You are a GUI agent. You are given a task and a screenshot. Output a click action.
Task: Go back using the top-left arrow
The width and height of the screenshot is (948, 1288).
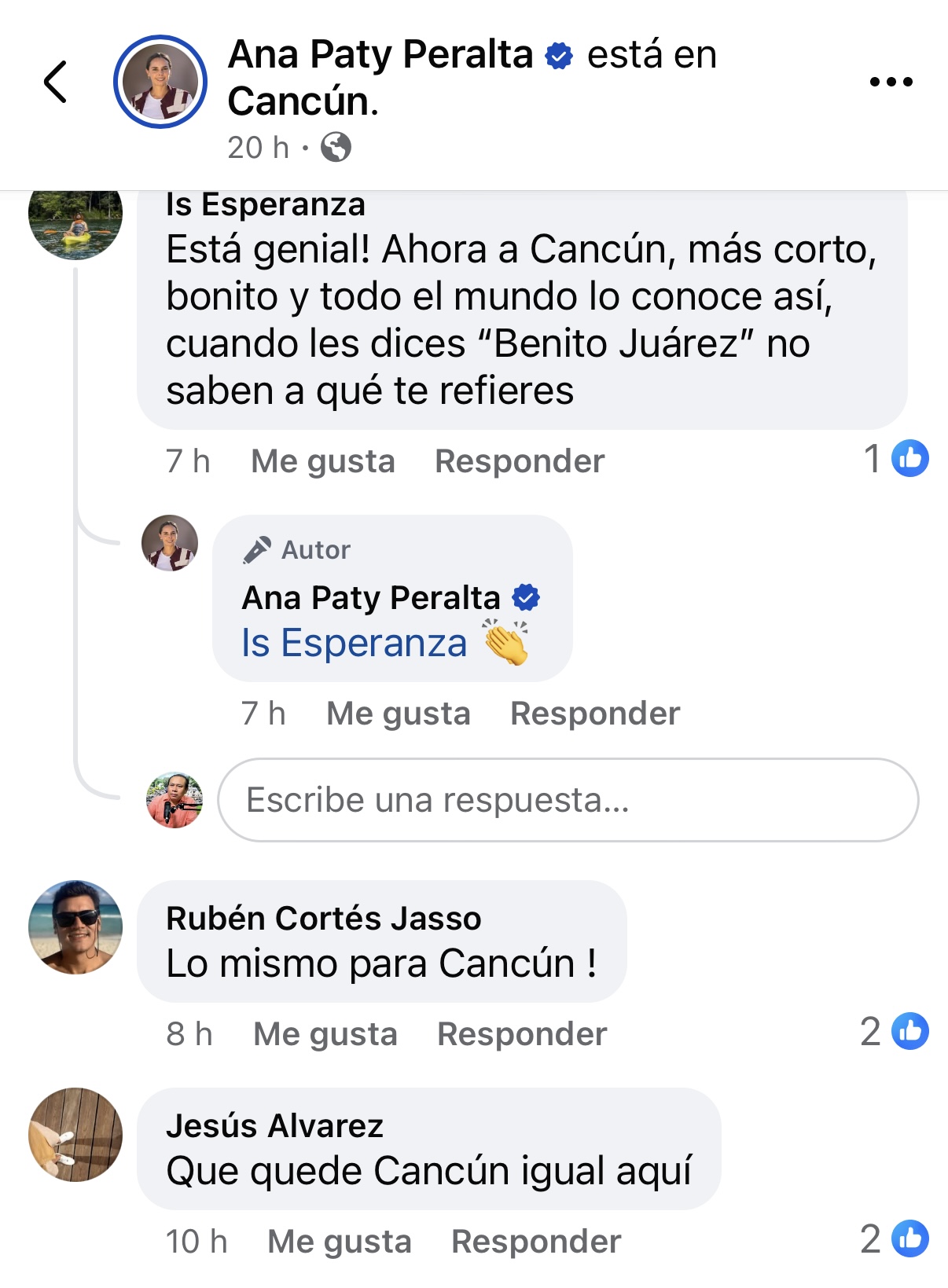[55, 82]
